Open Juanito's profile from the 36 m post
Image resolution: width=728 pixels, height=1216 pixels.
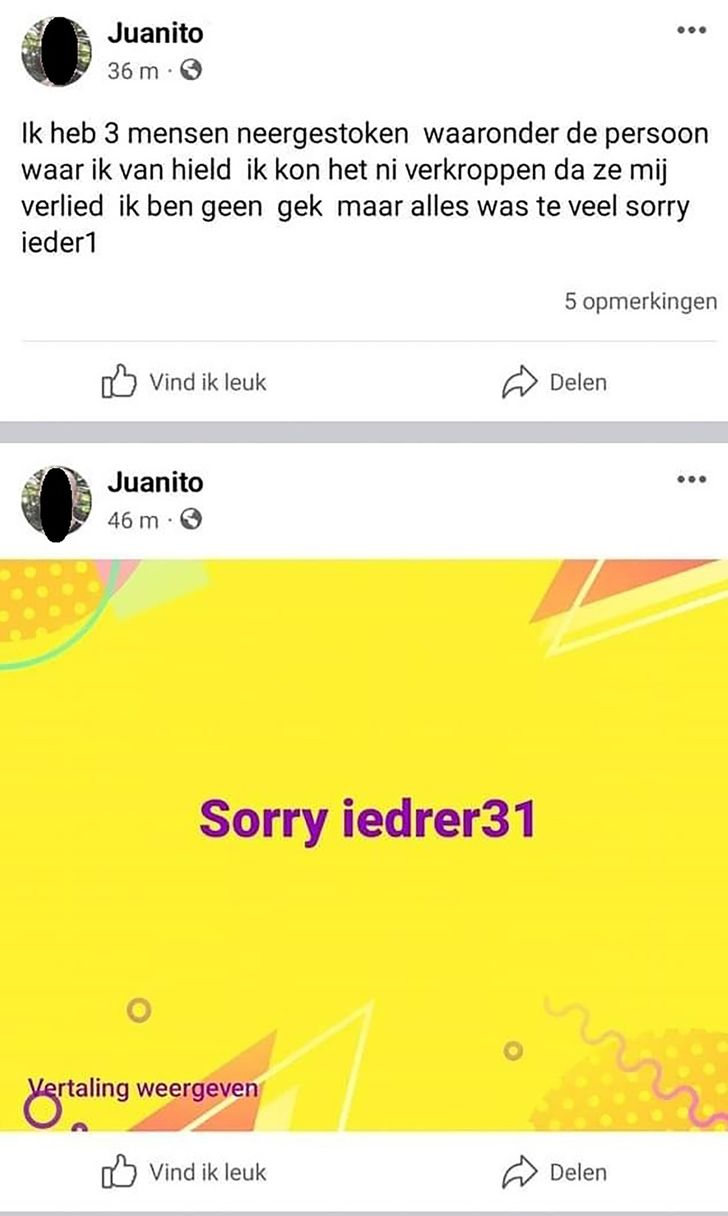tap(155, 33)
